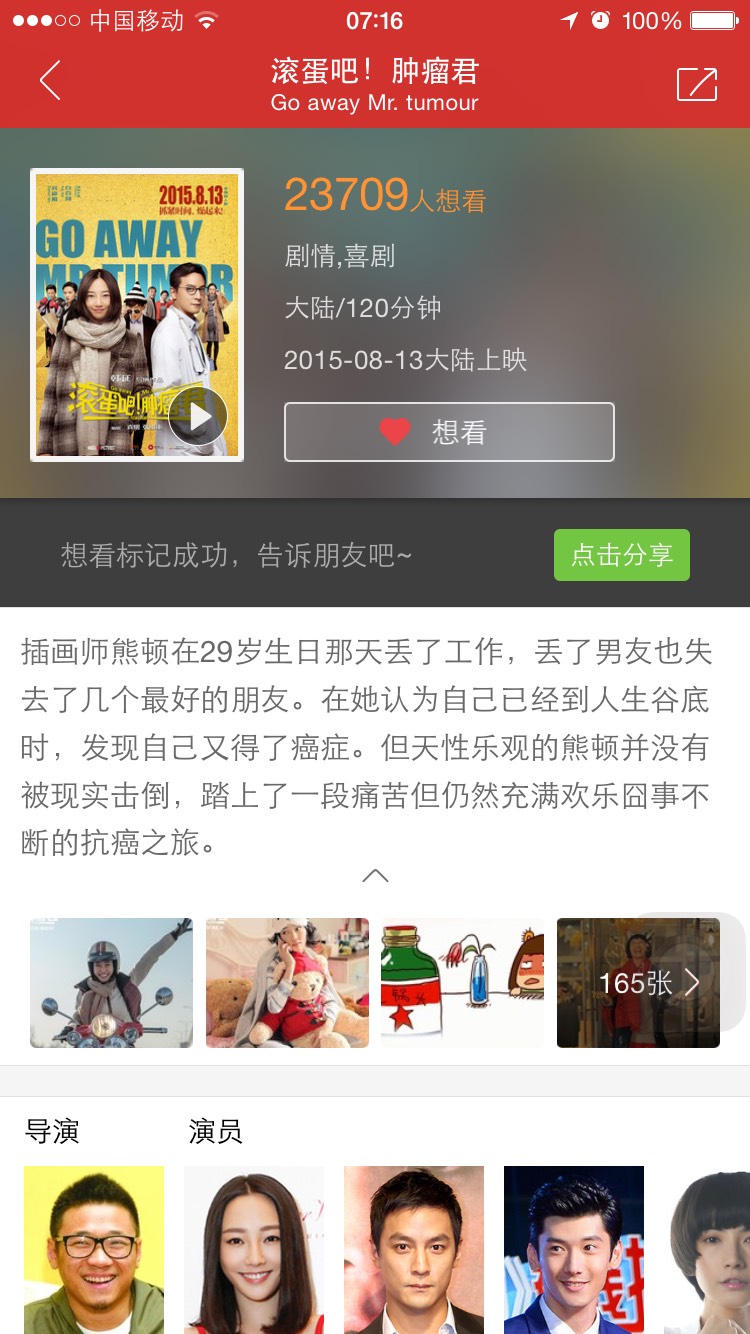This screenshot has width=750, height=1334.
Task: Go back using the top-left arrow
Action: point(50,81)
